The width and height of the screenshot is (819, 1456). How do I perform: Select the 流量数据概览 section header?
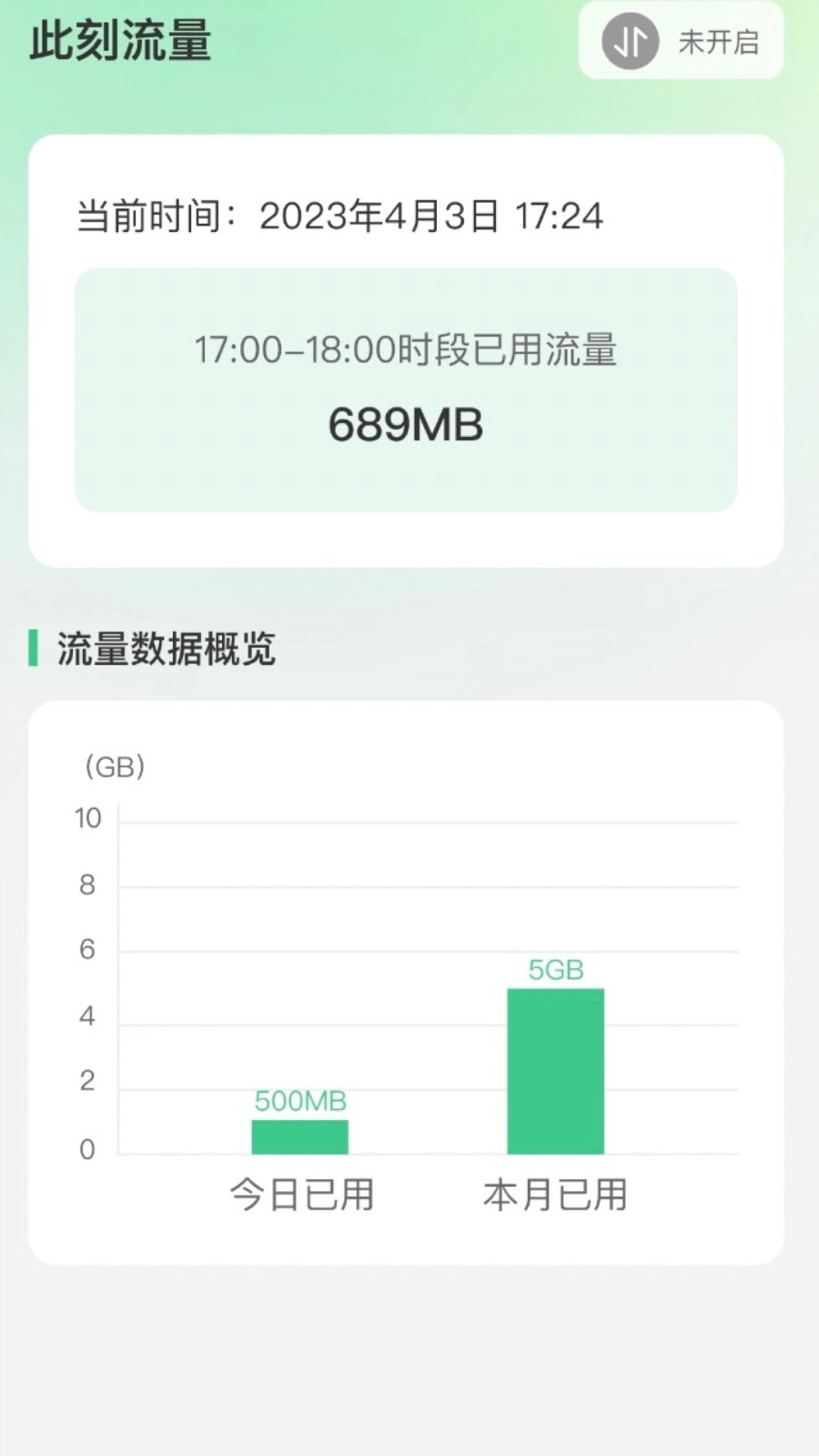pyautogui.click(x=168, y=648)
